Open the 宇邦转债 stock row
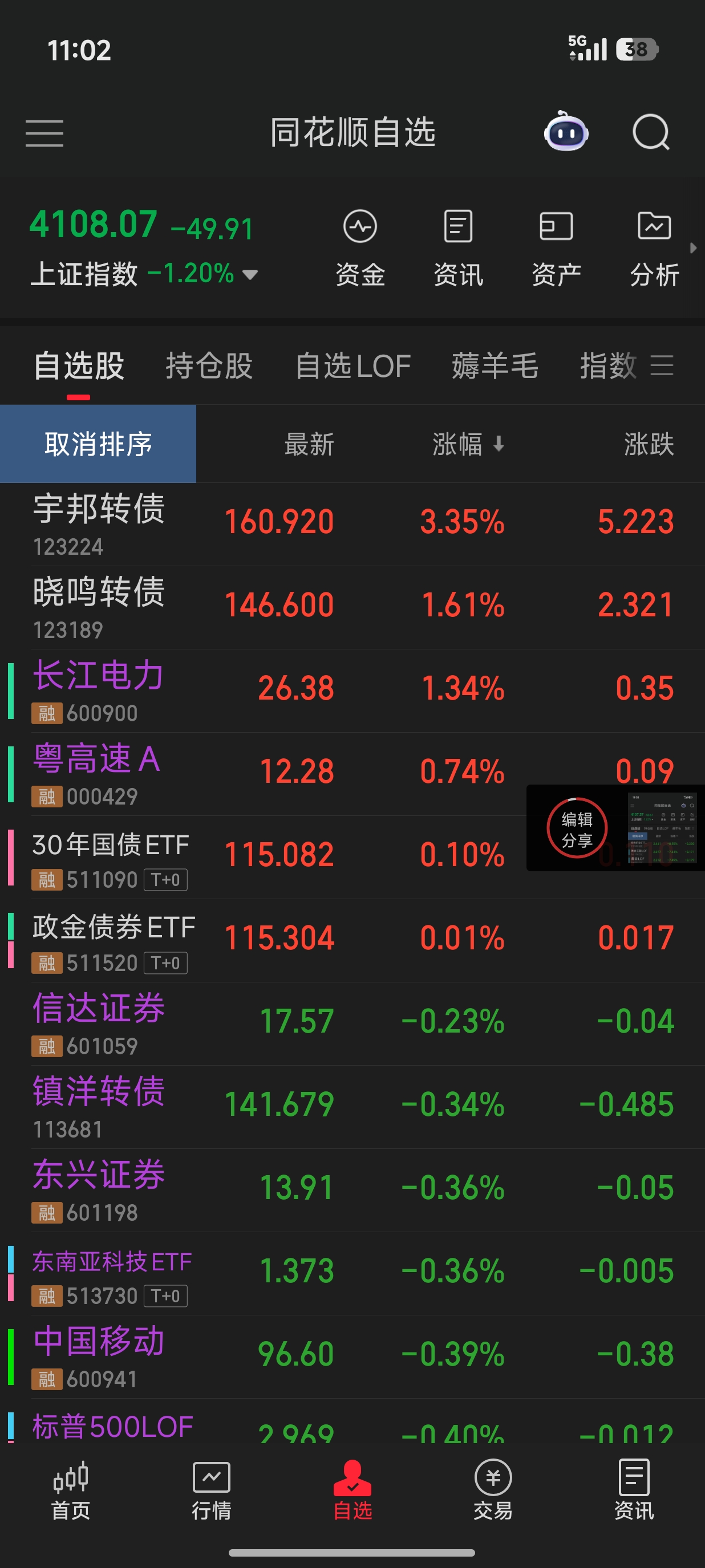Viewport: 705px width, 1568px height. pyautogui.click(x=352, y=524)
